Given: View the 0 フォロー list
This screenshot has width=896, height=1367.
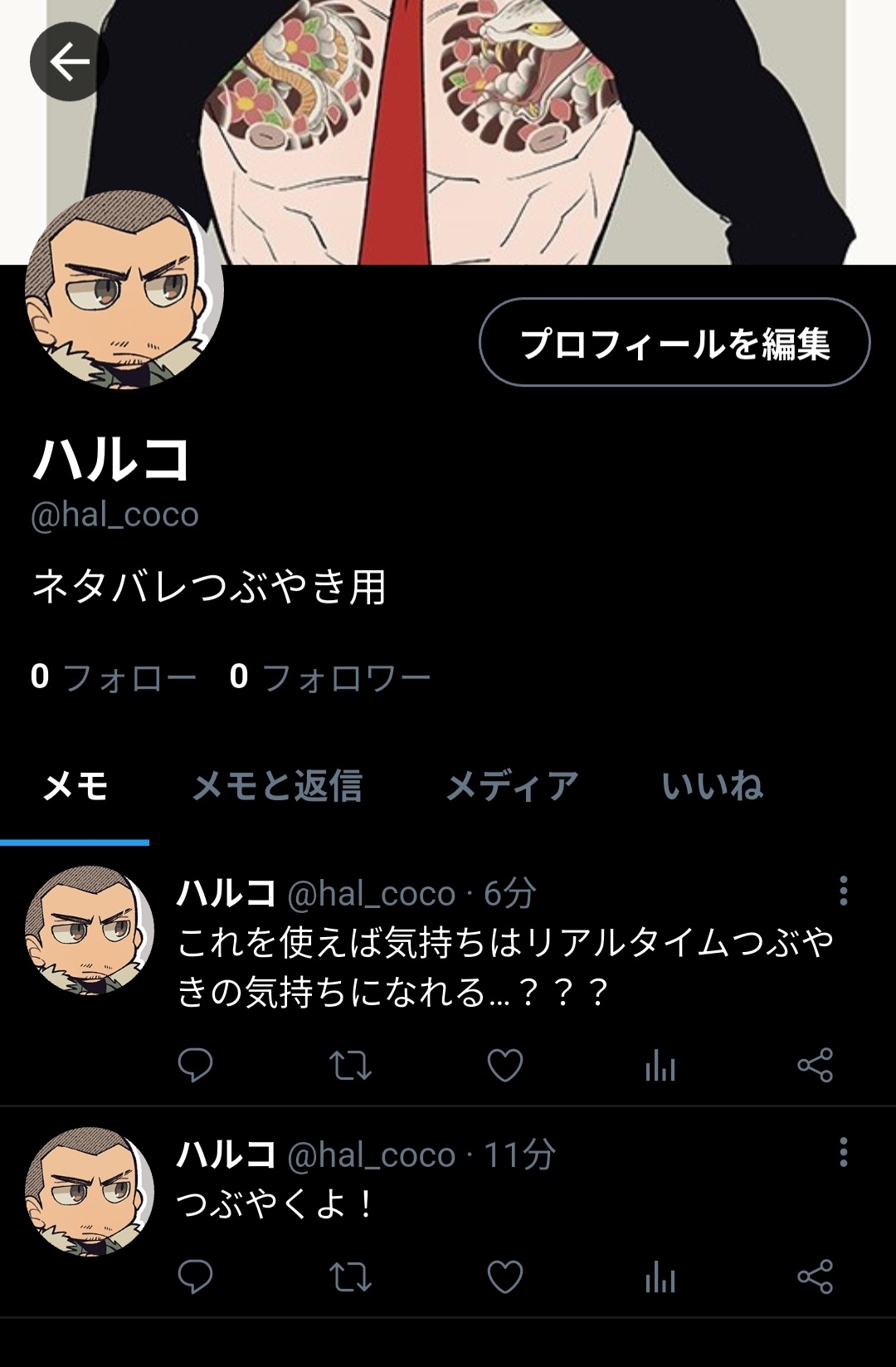Looking at the screenshot, I should [114, 677].
